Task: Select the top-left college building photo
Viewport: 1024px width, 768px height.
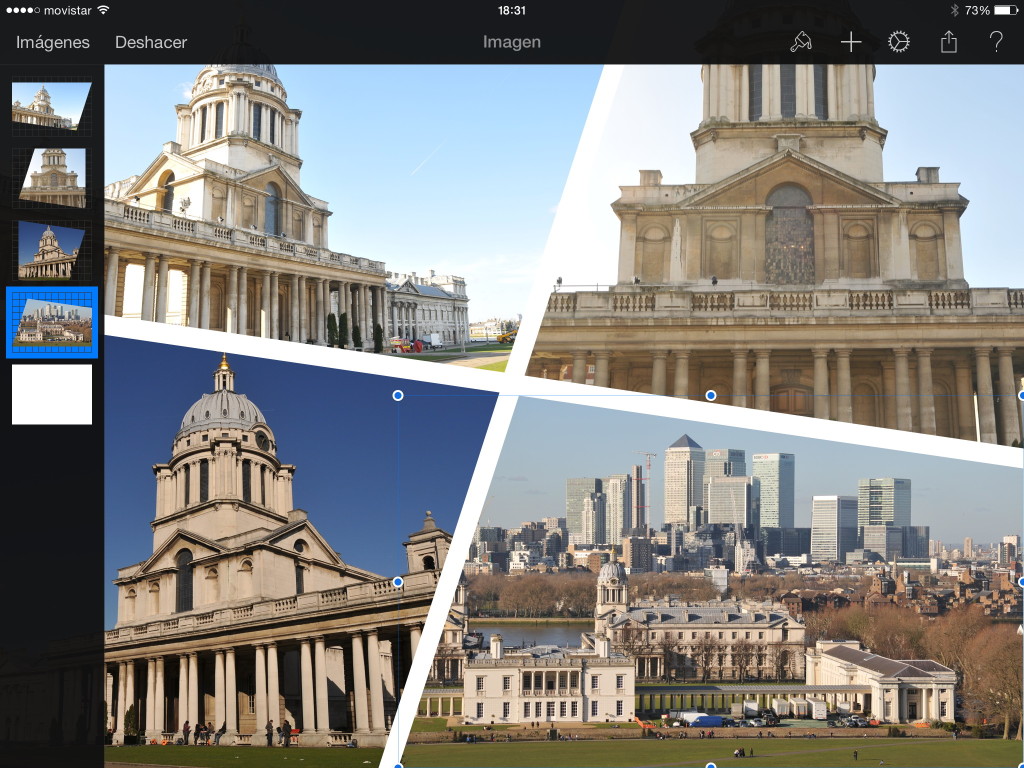Action: click(x=300, y=200)
